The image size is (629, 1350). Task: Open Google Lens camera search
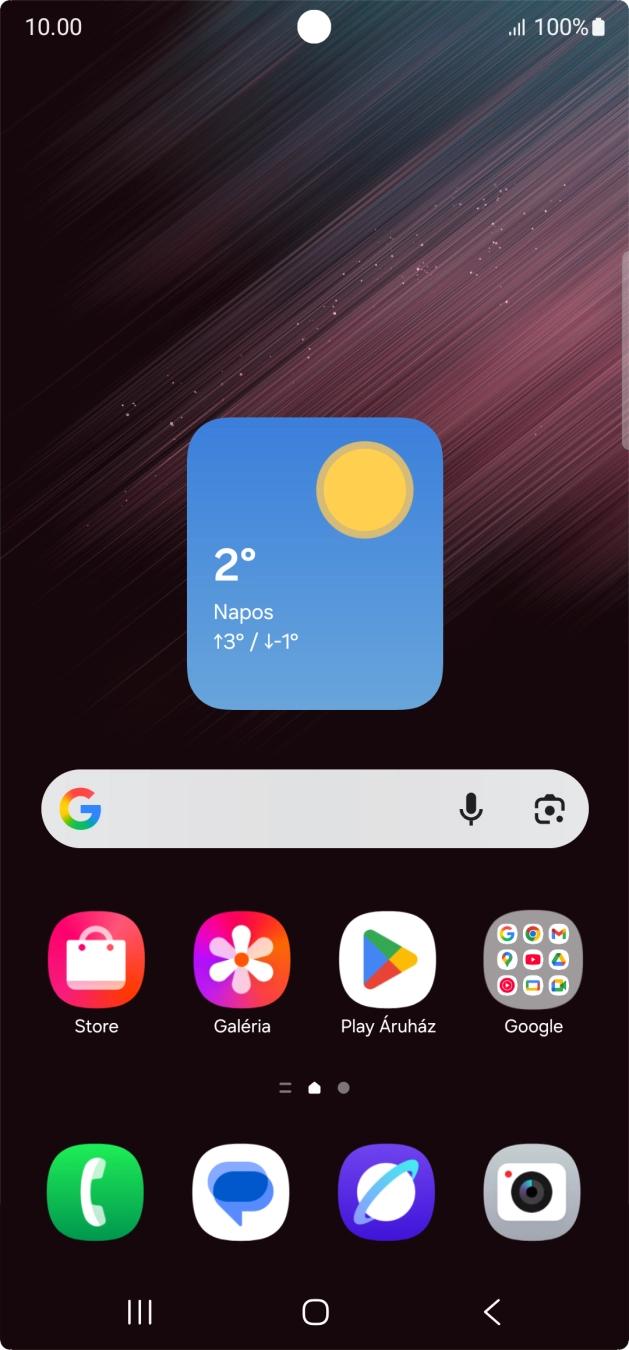coord(549,809)
